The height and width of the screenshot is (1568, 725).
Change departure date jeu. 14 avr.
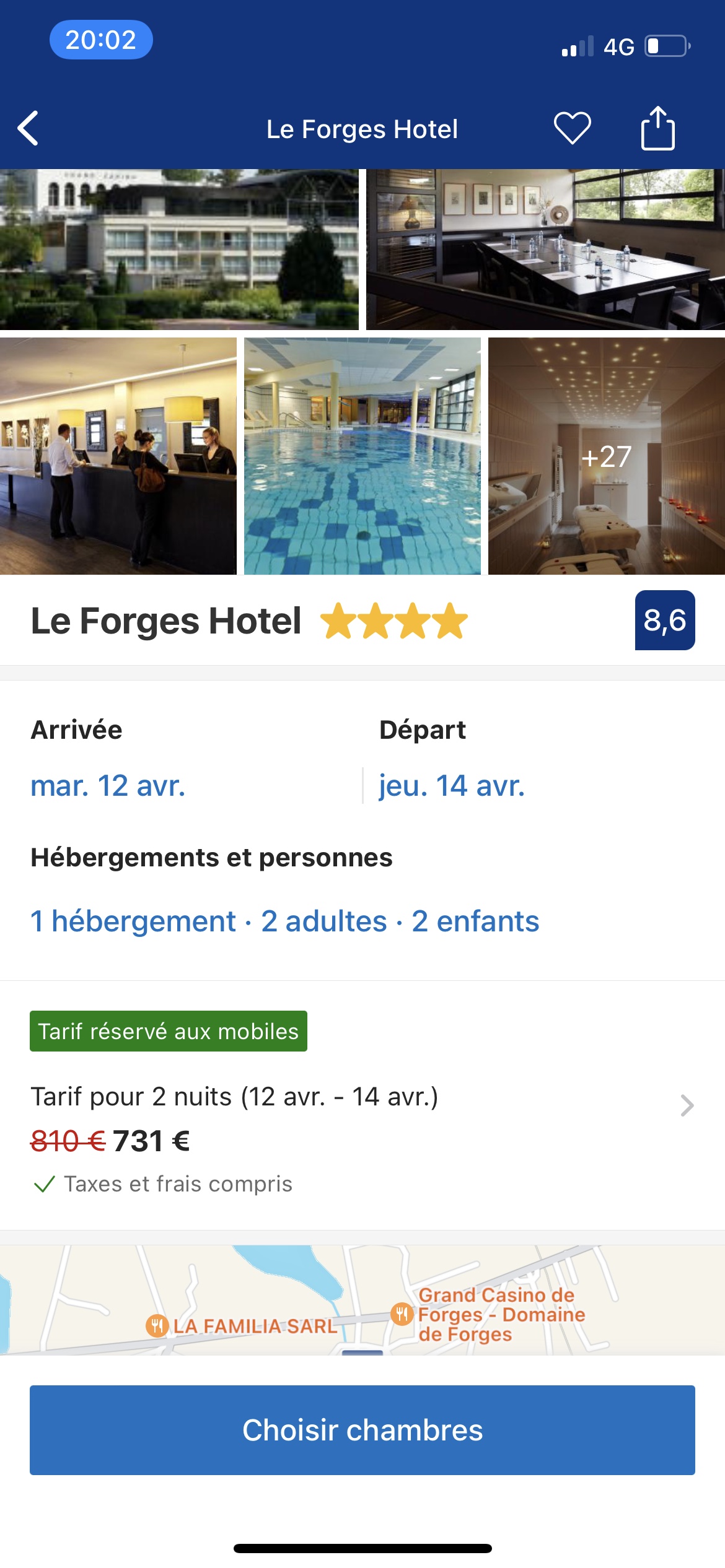point(452,785)
